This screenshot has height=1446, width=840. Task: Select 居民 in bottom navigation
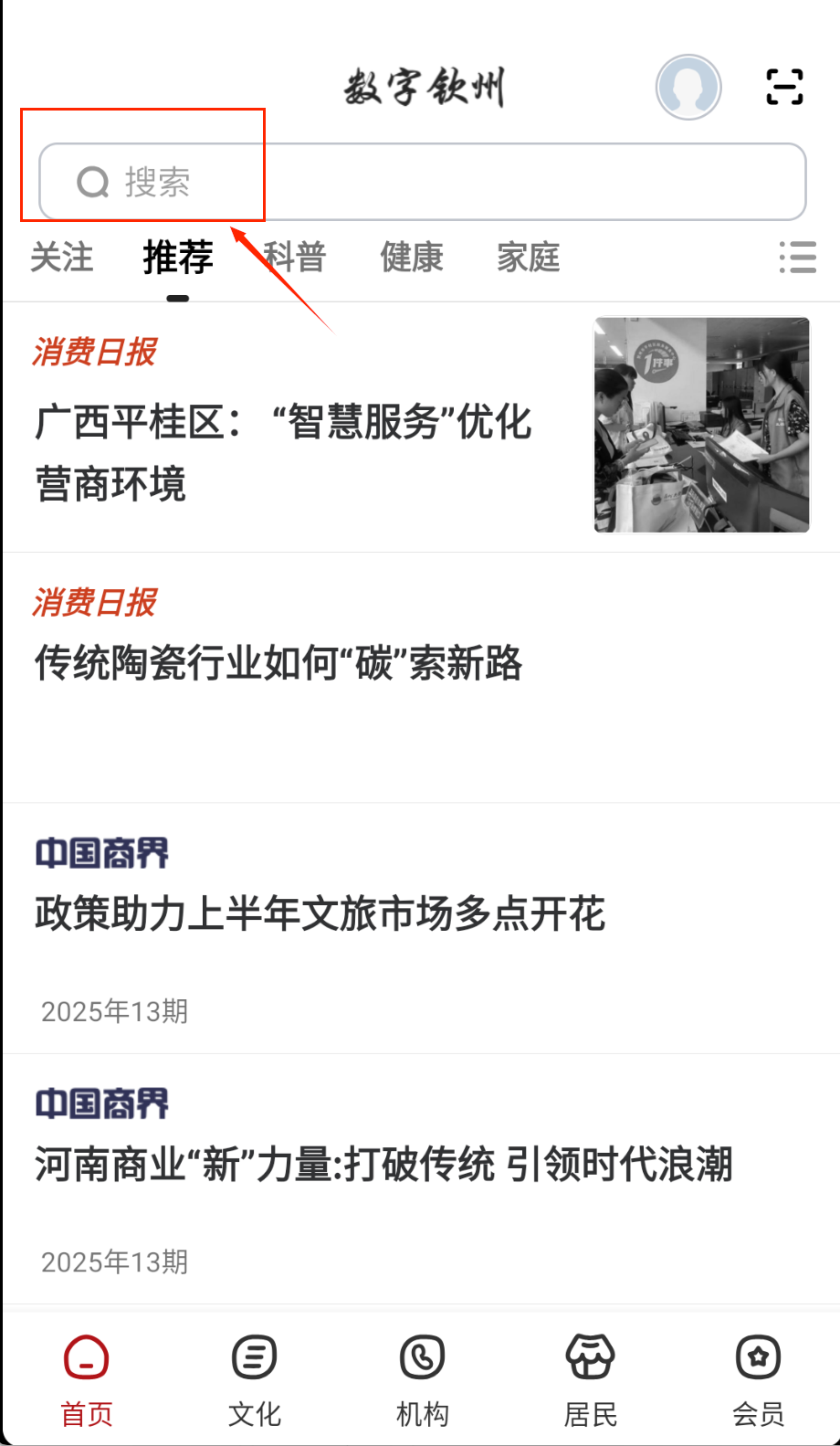point(590,1379)
